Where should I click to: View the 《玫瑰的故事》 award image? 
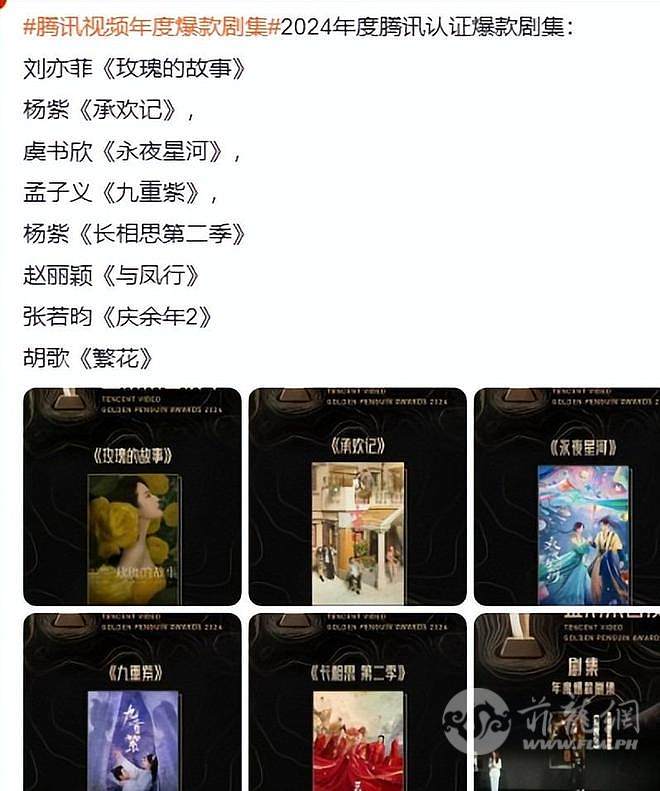[x=132, y=497]
